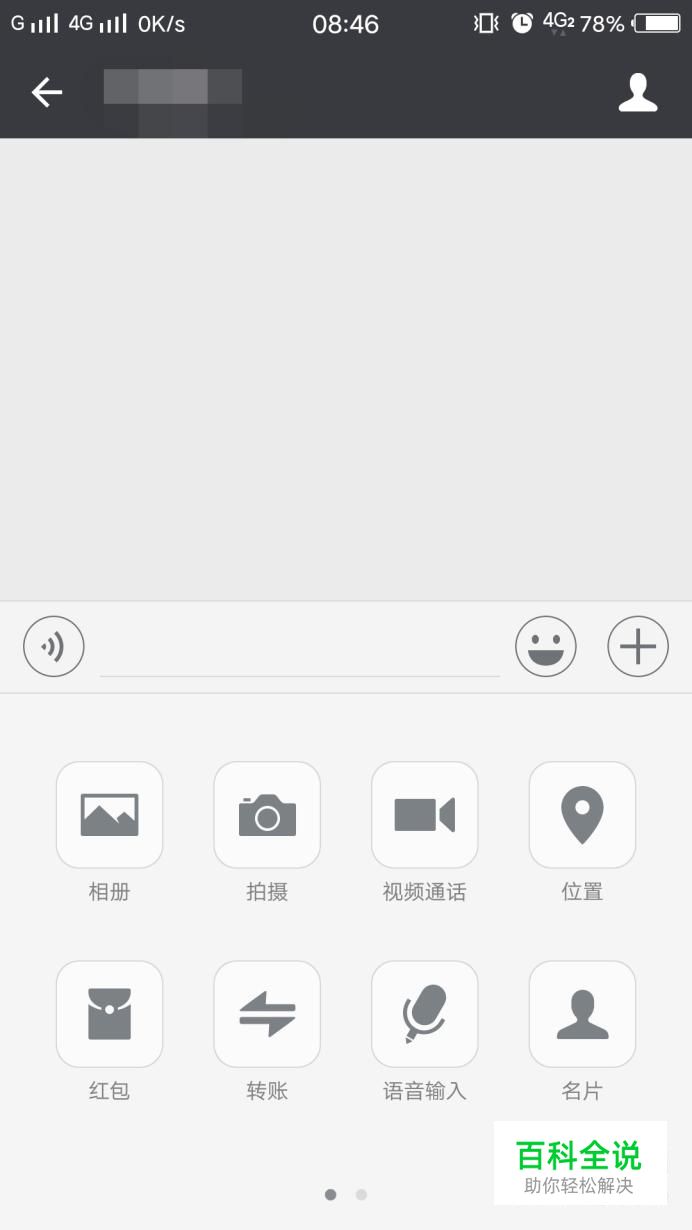Open the contact profile icon
The width and height of the screenshot is (692, 1230).
point(637,93)
